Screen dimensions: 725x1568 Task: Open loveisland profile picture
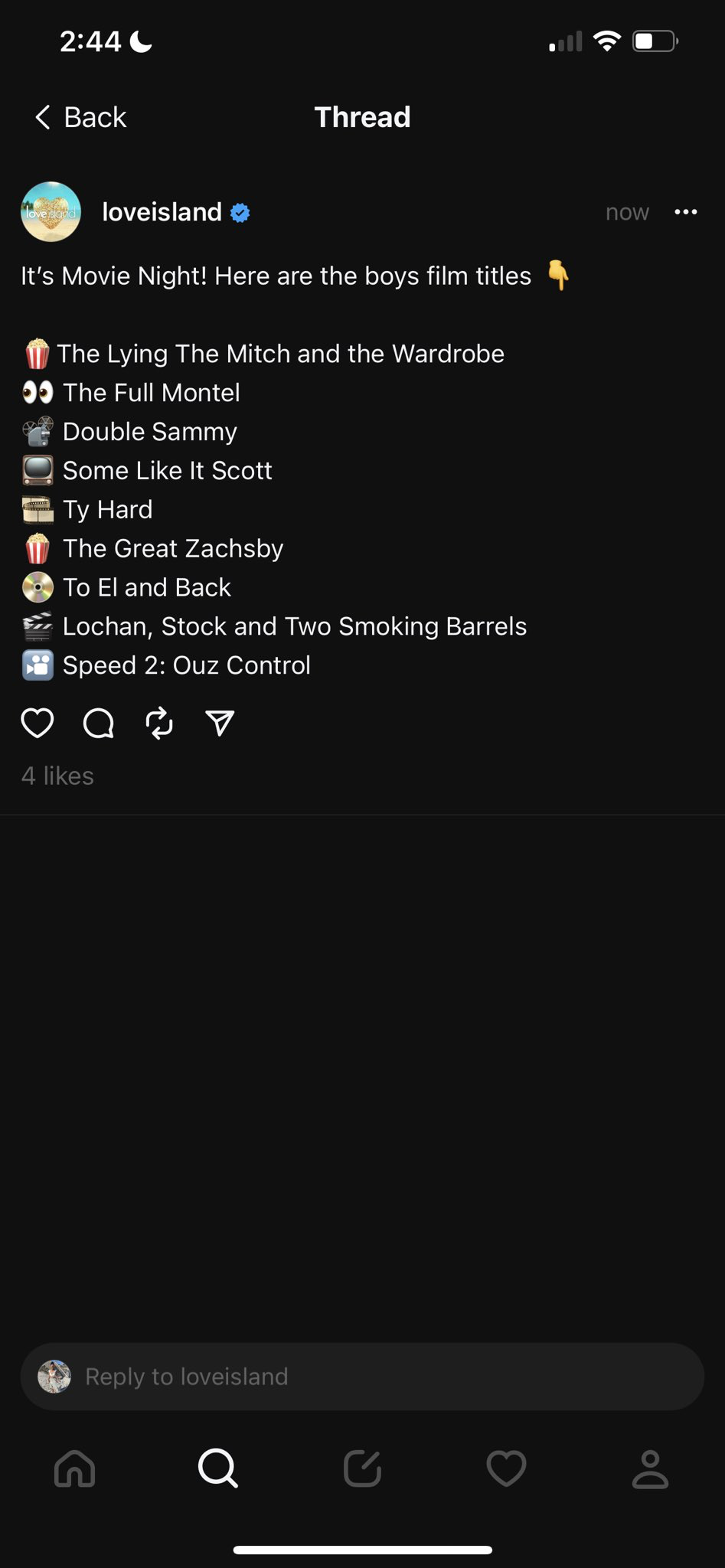pyautogui.click(x=51, y=212)
